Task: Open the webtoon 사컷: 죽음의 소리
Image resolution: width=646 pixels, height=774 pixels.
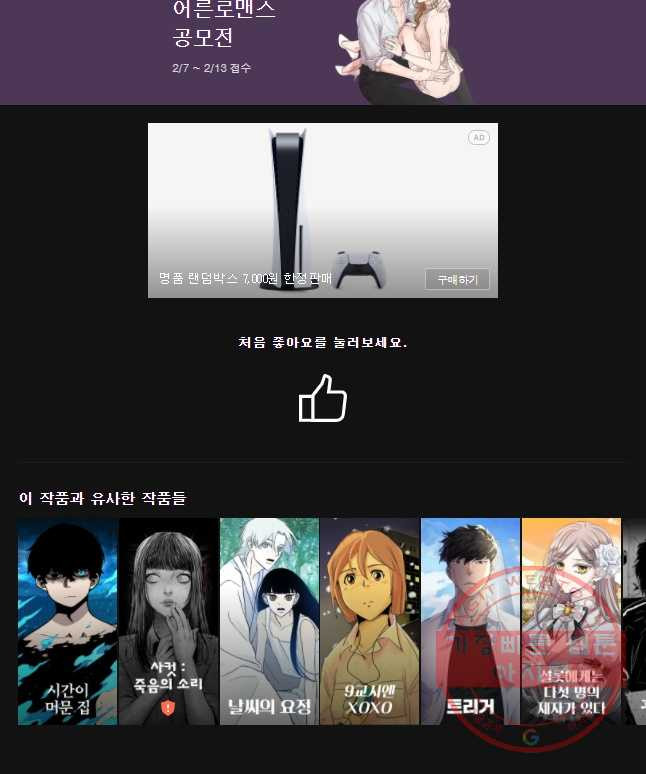Action: [169, 620]
